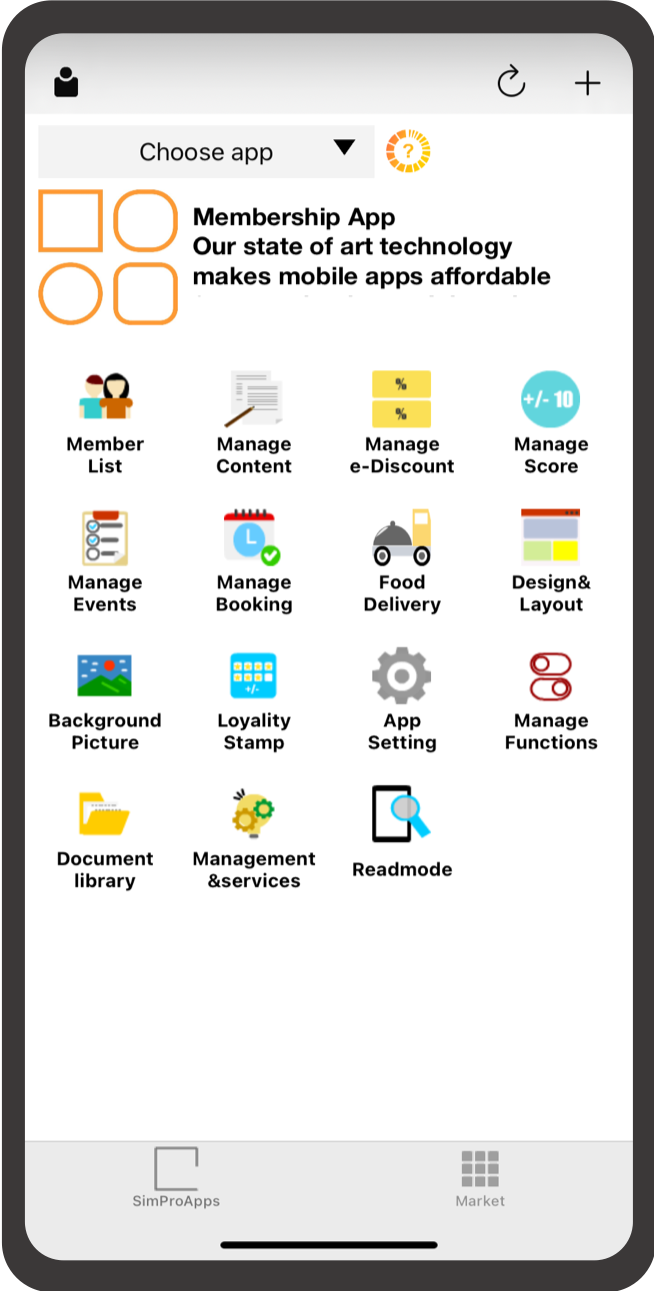Switch to the SimProApps tab
654x1291 pixels.
tap(176, 1178)
